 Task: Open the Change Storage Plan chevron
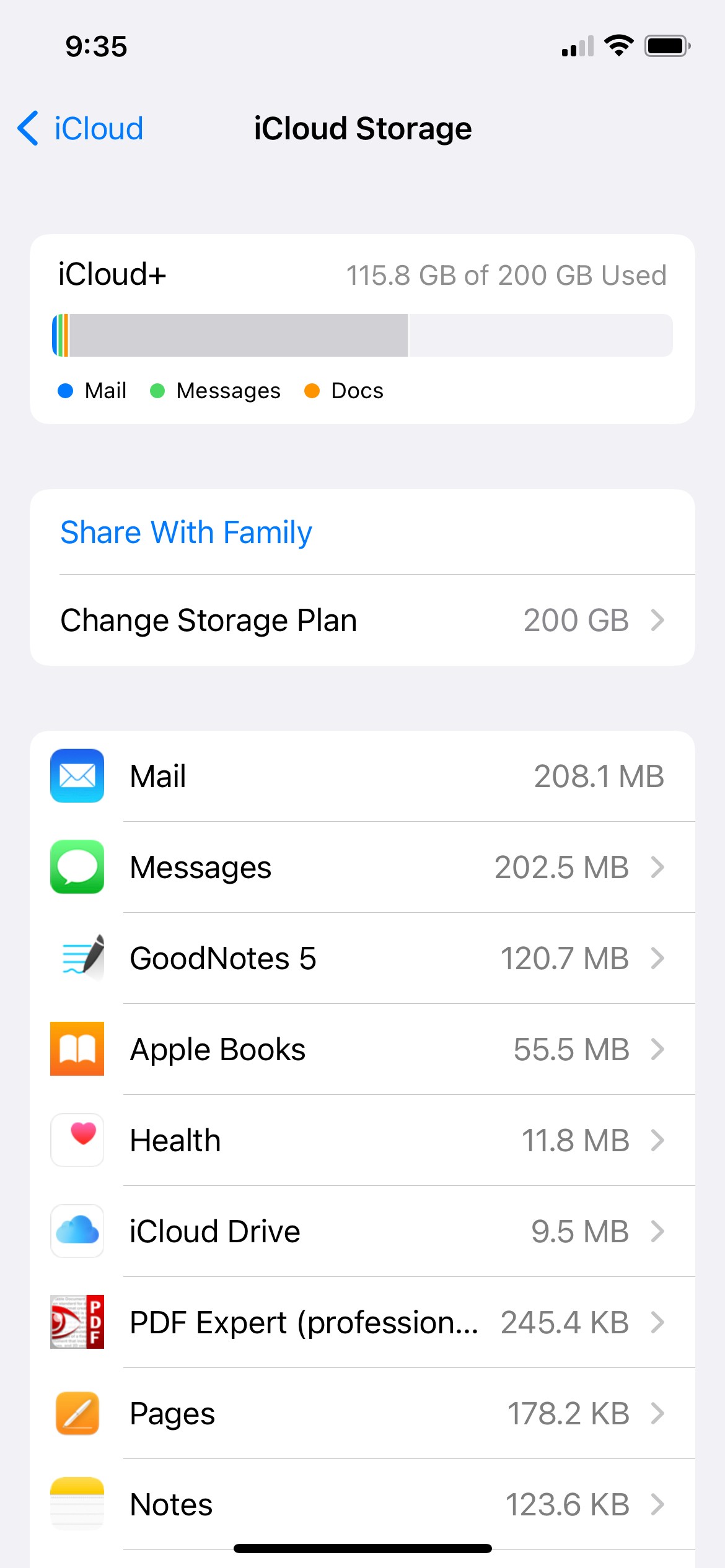click(x=657, y=620)
